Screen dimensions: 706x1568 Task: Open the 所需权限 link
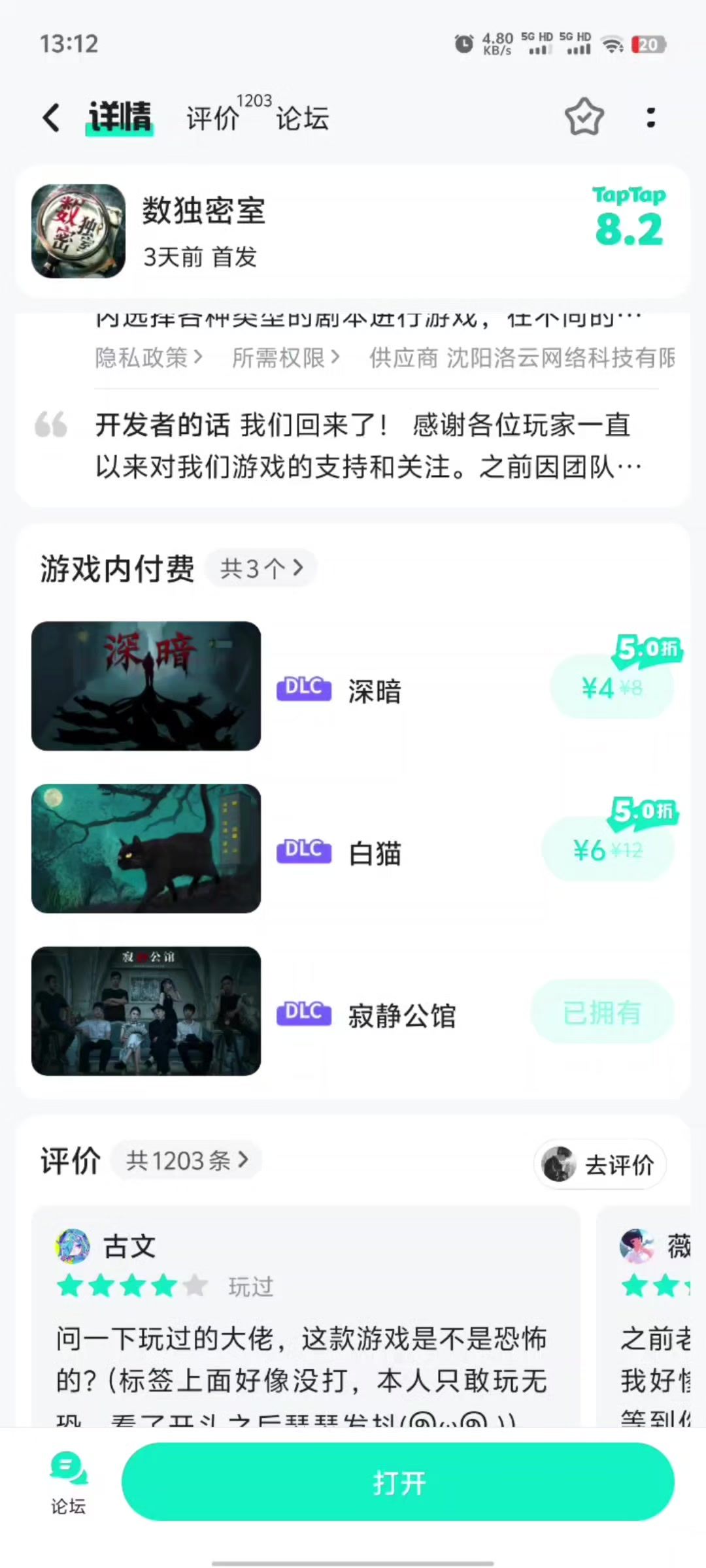point(286,357)
